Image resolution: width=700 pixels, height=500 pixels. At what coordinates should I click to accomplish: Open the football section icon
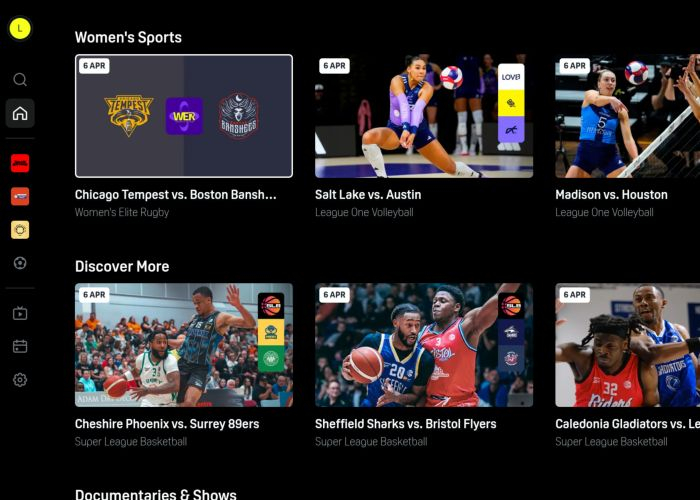(x=20, y=263)
